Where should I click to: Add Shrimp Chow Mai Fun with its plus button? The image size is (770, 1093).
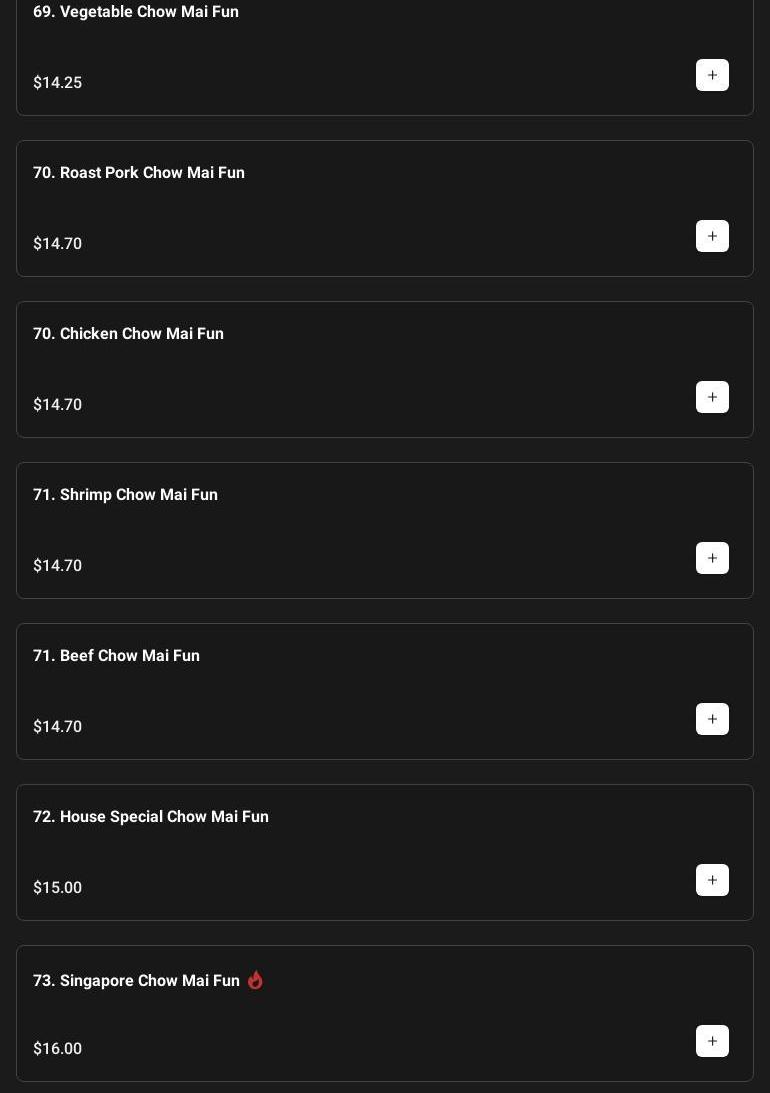coord(712,558)
